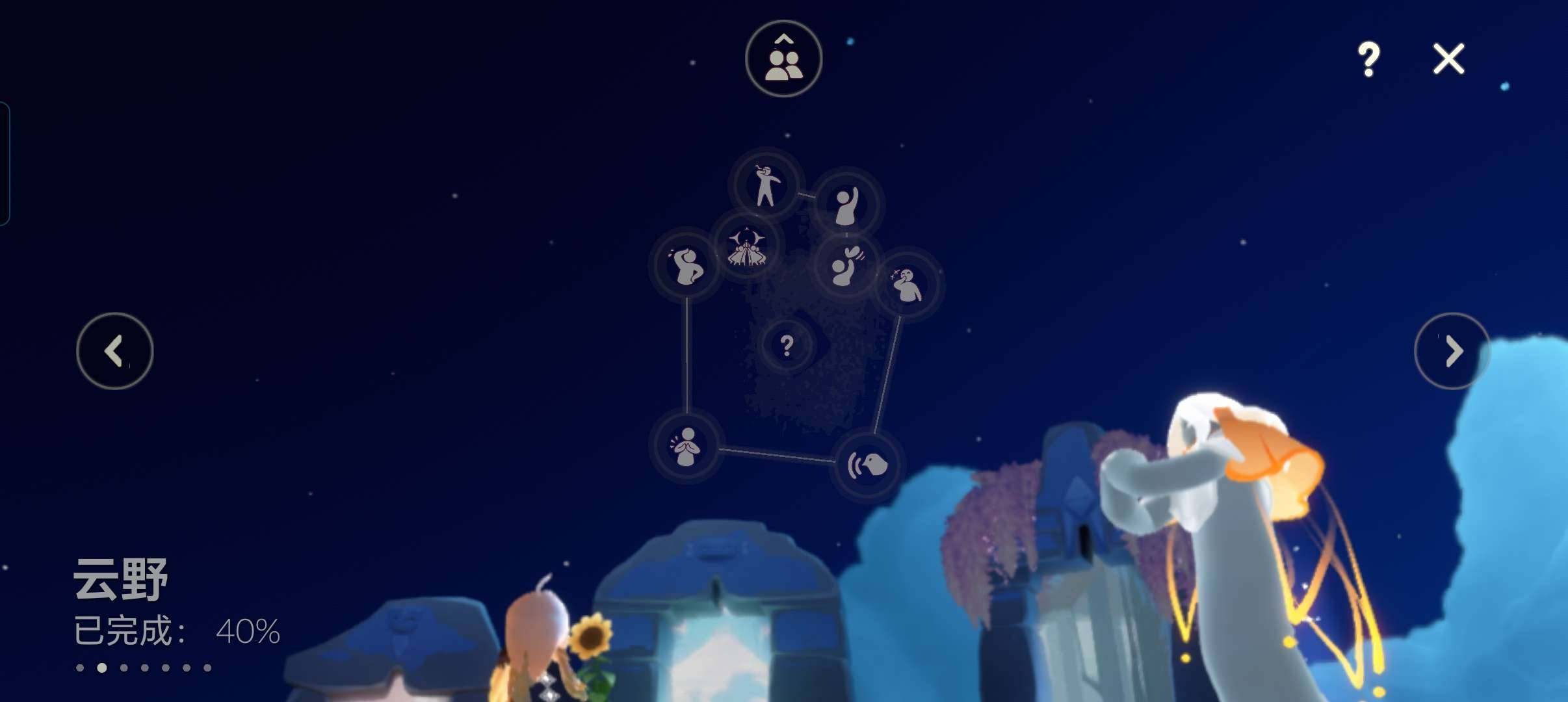Select the waving arm spirit node
Viewport: 1568px width, 702px height.
click(x=846, y=205)
